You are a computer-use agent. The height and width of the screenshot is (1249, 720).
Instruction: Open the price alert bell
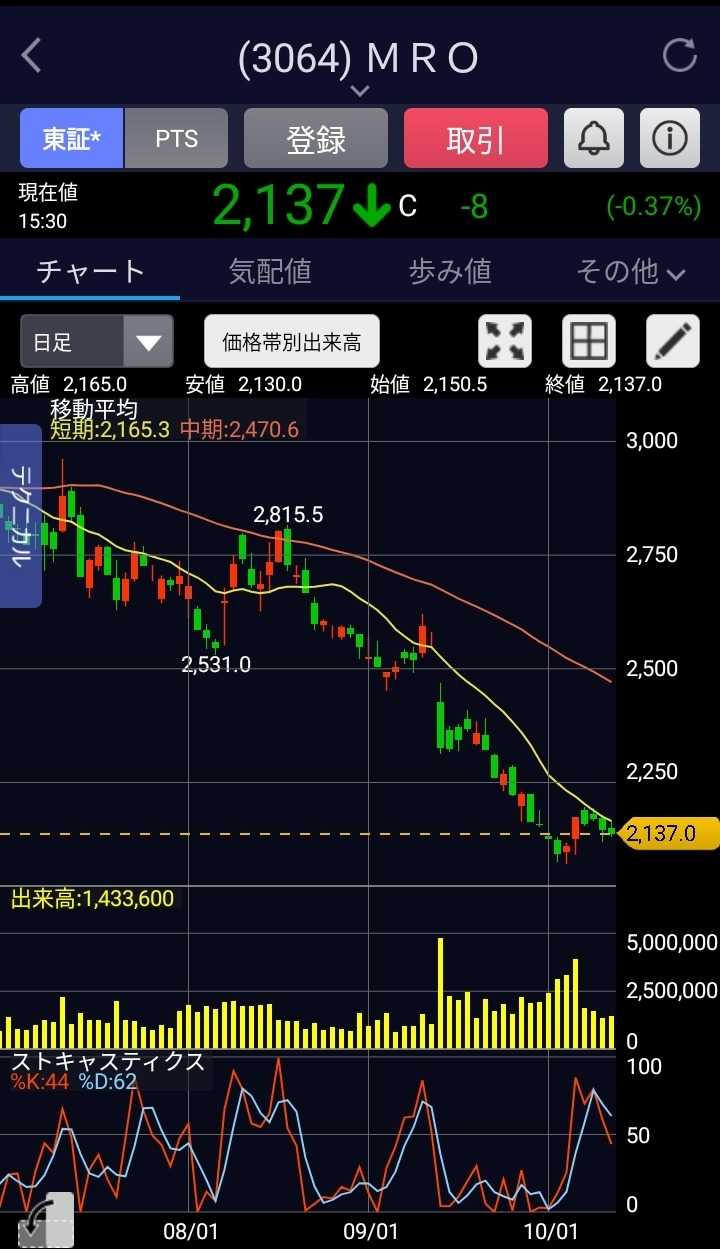click(594, 138)
